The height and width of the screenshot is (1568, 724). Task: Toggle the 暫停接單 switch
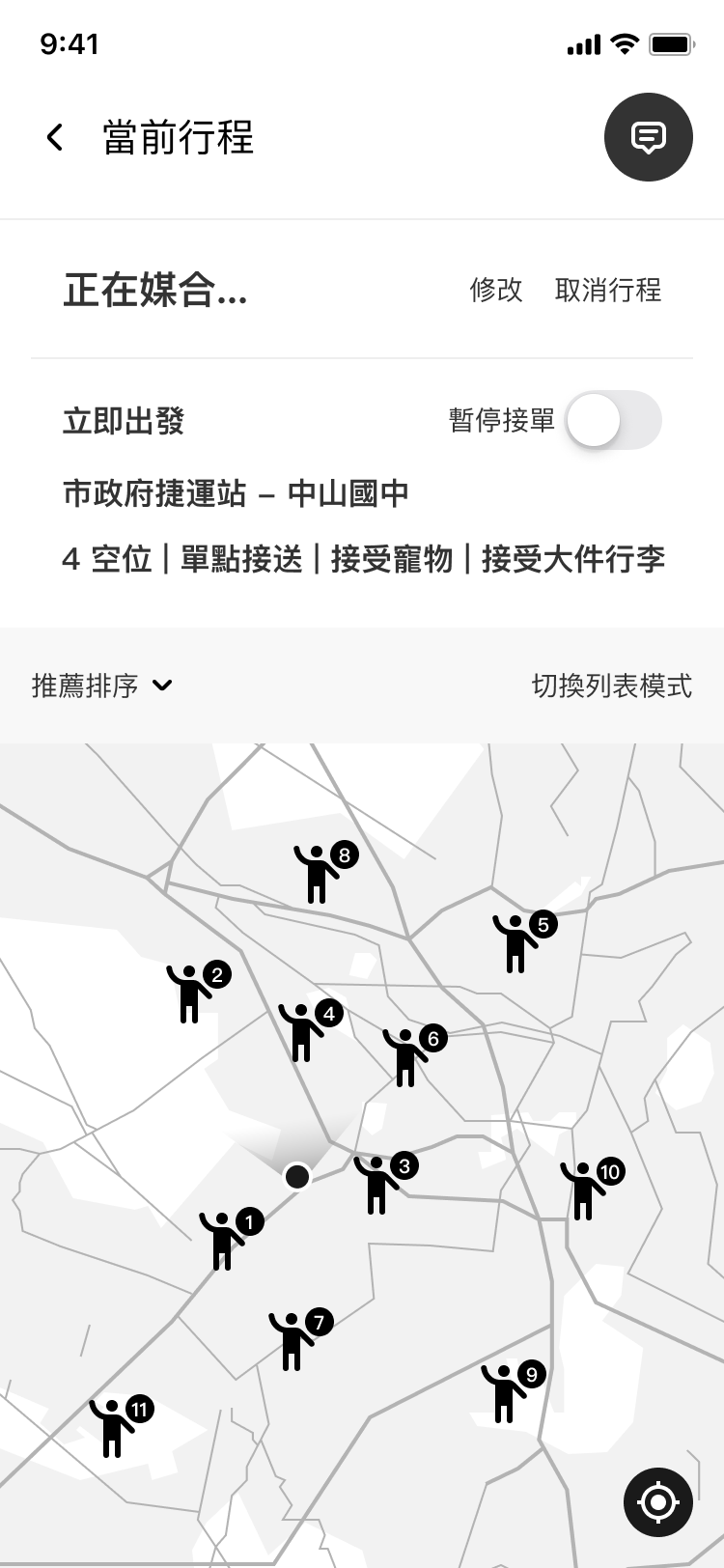[x=613, y=420]
